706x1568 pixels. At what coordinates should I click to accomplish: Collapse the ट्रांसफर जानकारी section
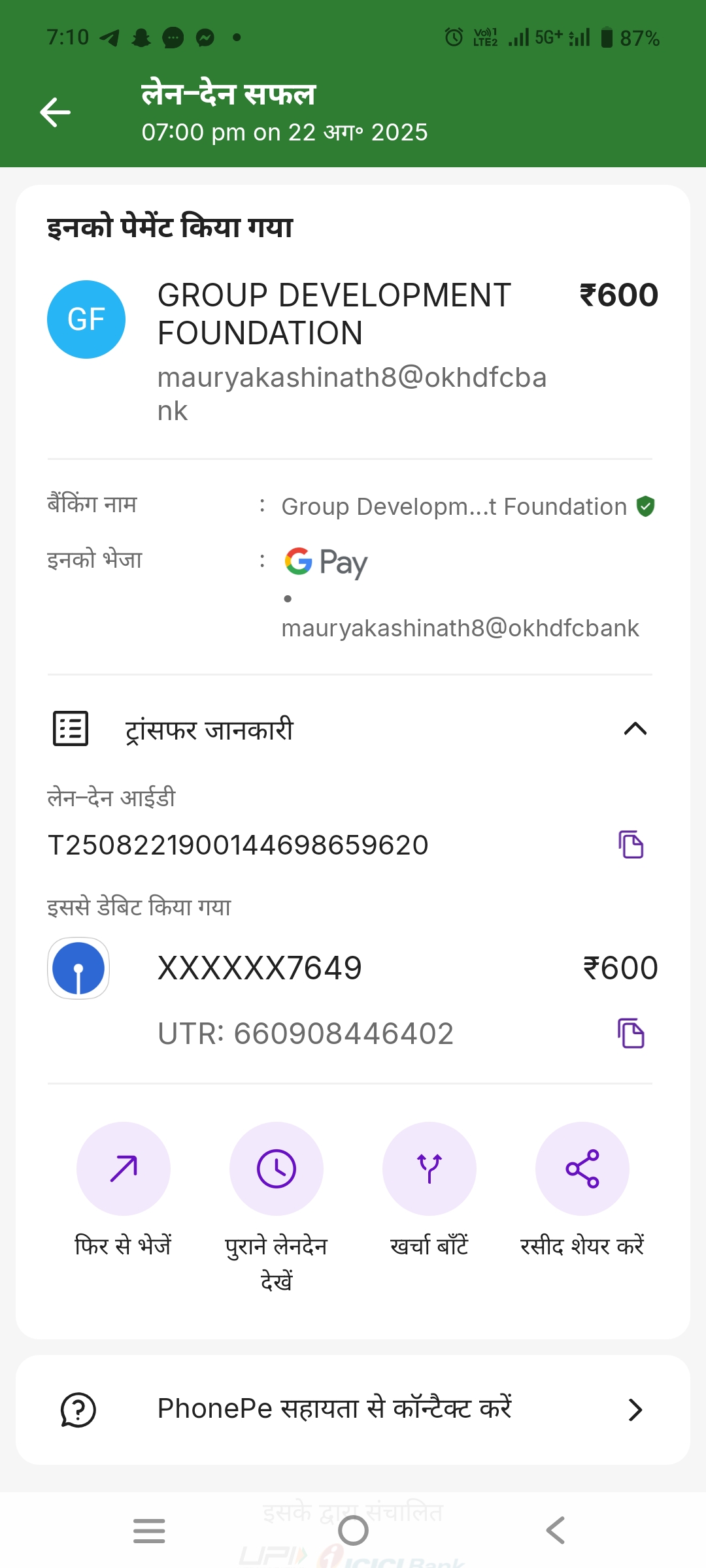[635, 729]
